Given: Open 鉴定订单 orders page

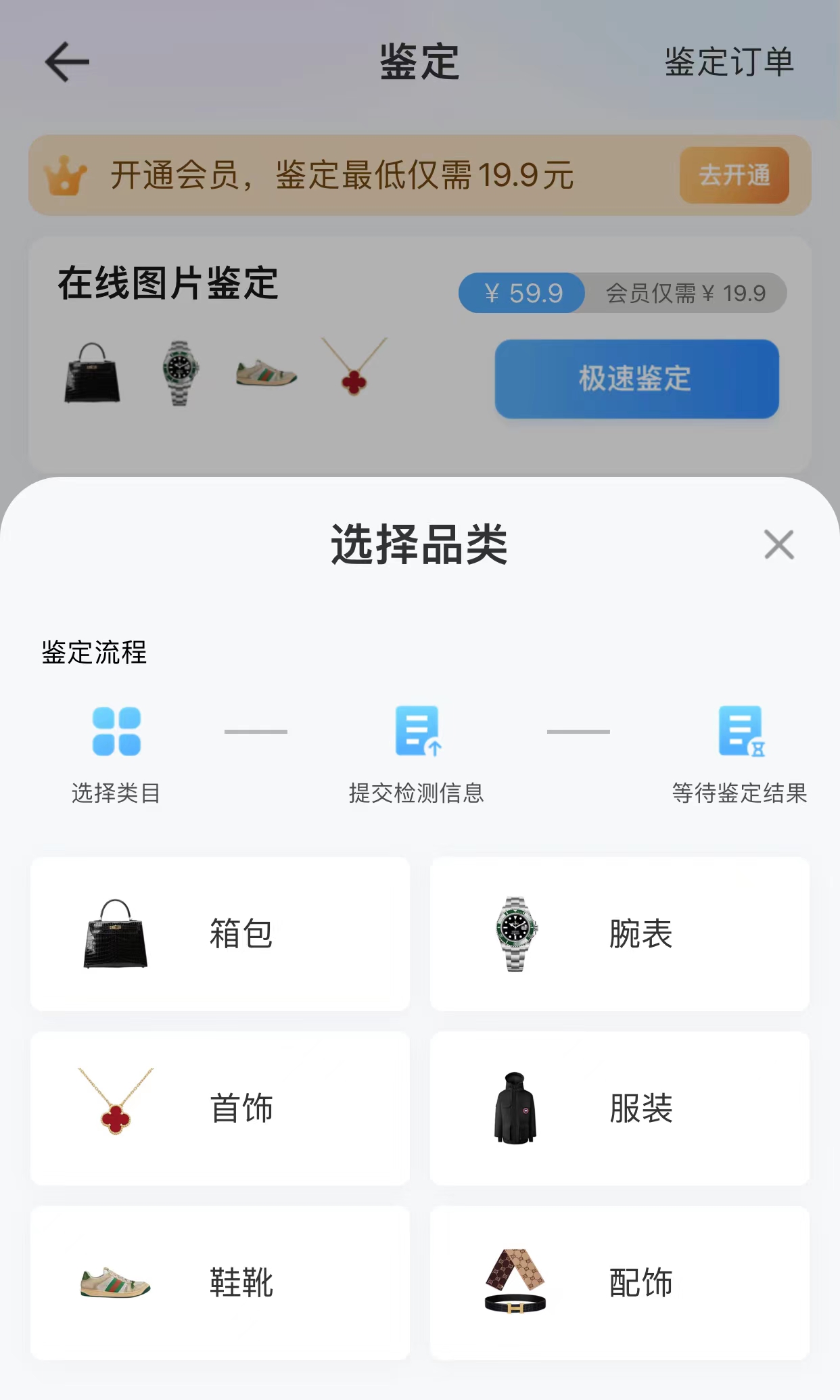Looking at the screenshot, I should (x=728, y=62).
